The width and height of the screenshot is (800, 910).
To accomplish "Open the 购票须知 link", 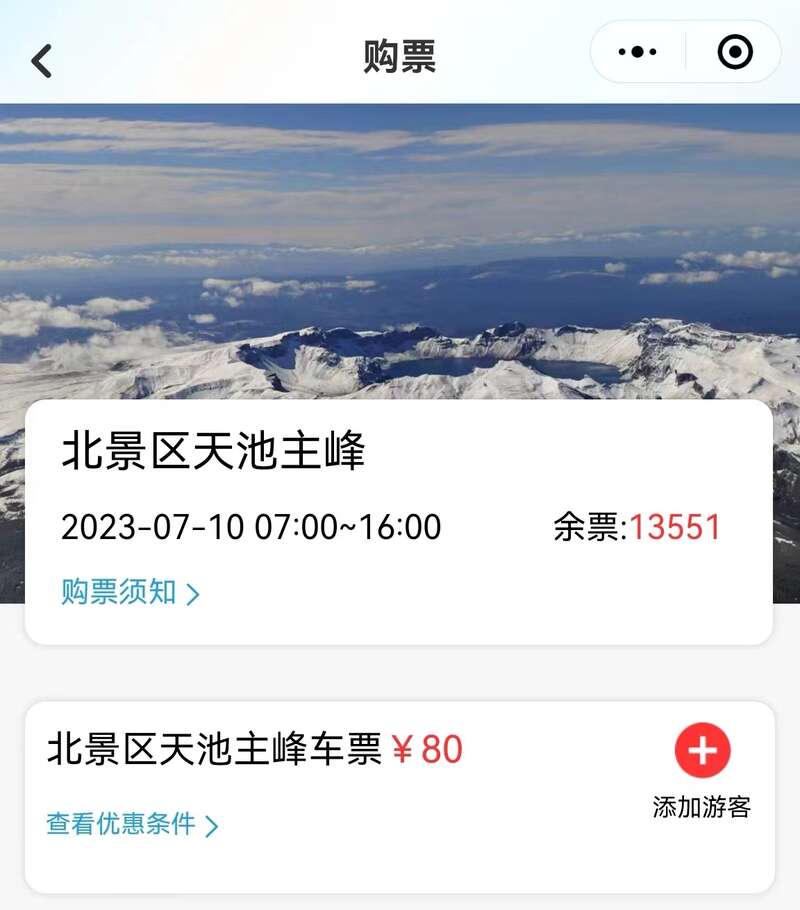I will pos(130,593).
